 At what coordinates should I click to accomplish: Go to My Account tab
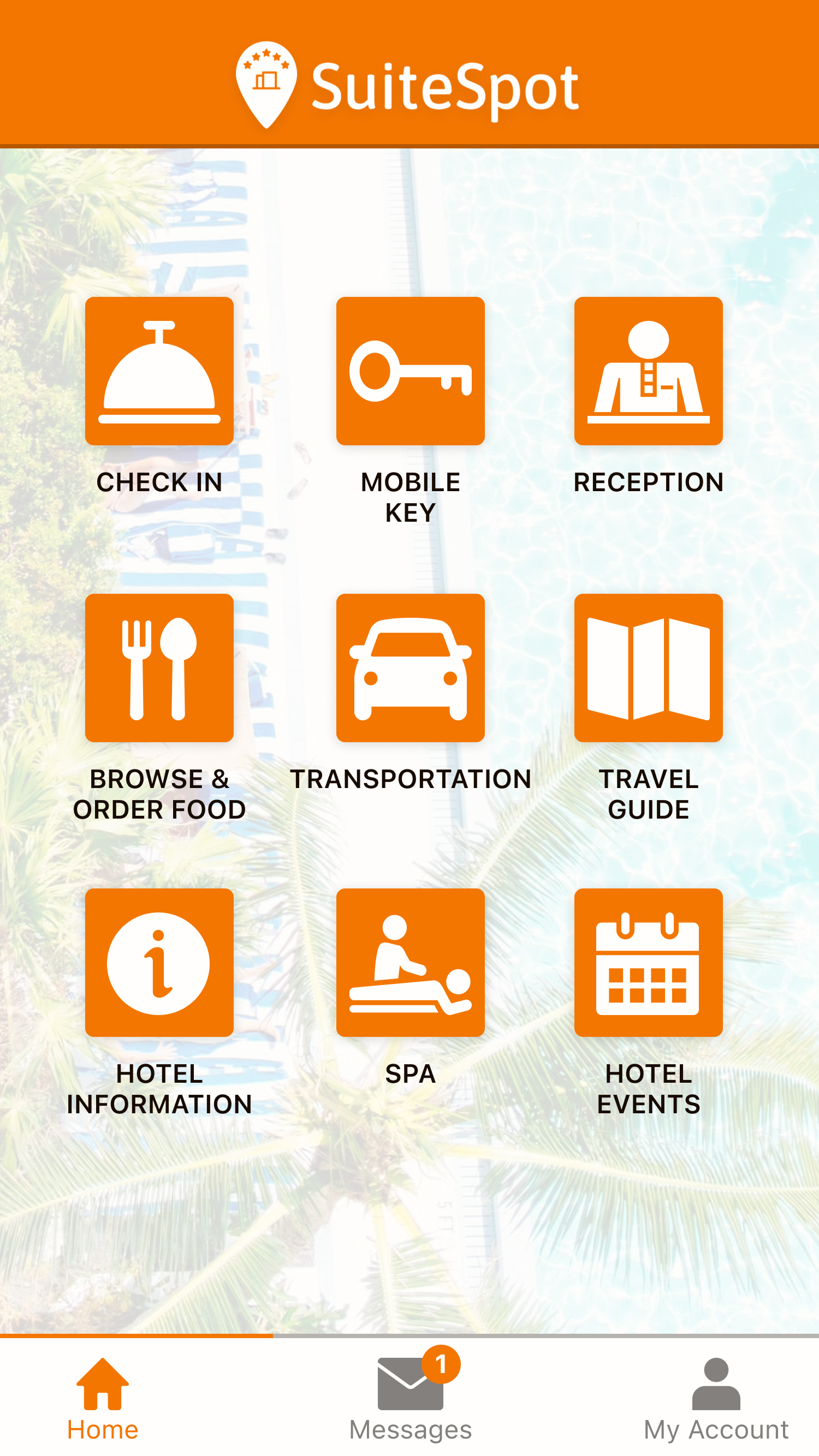coord(715,1397)
